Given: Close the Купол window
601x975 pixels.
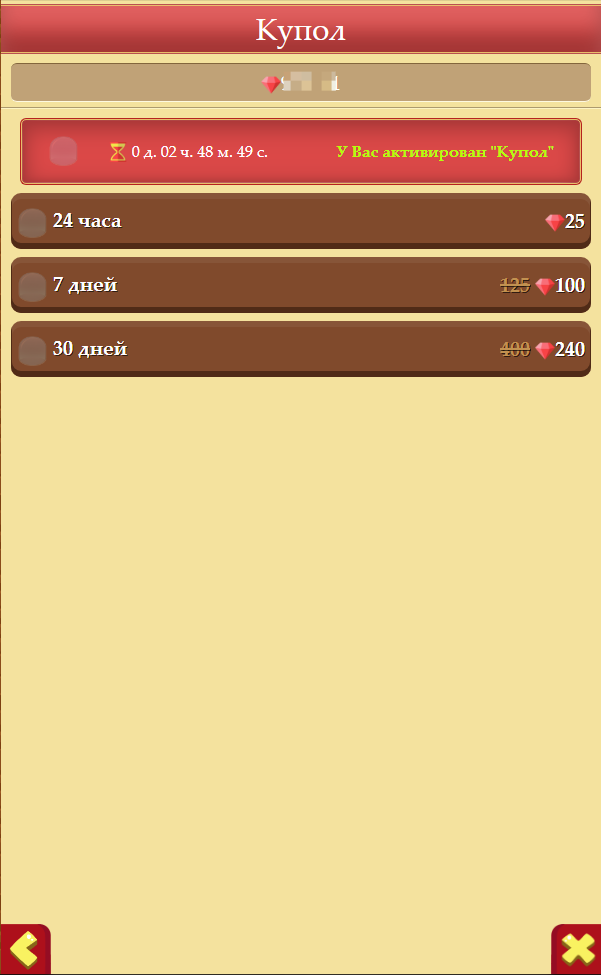Looking at the screenshot, I should click(577, 949).
